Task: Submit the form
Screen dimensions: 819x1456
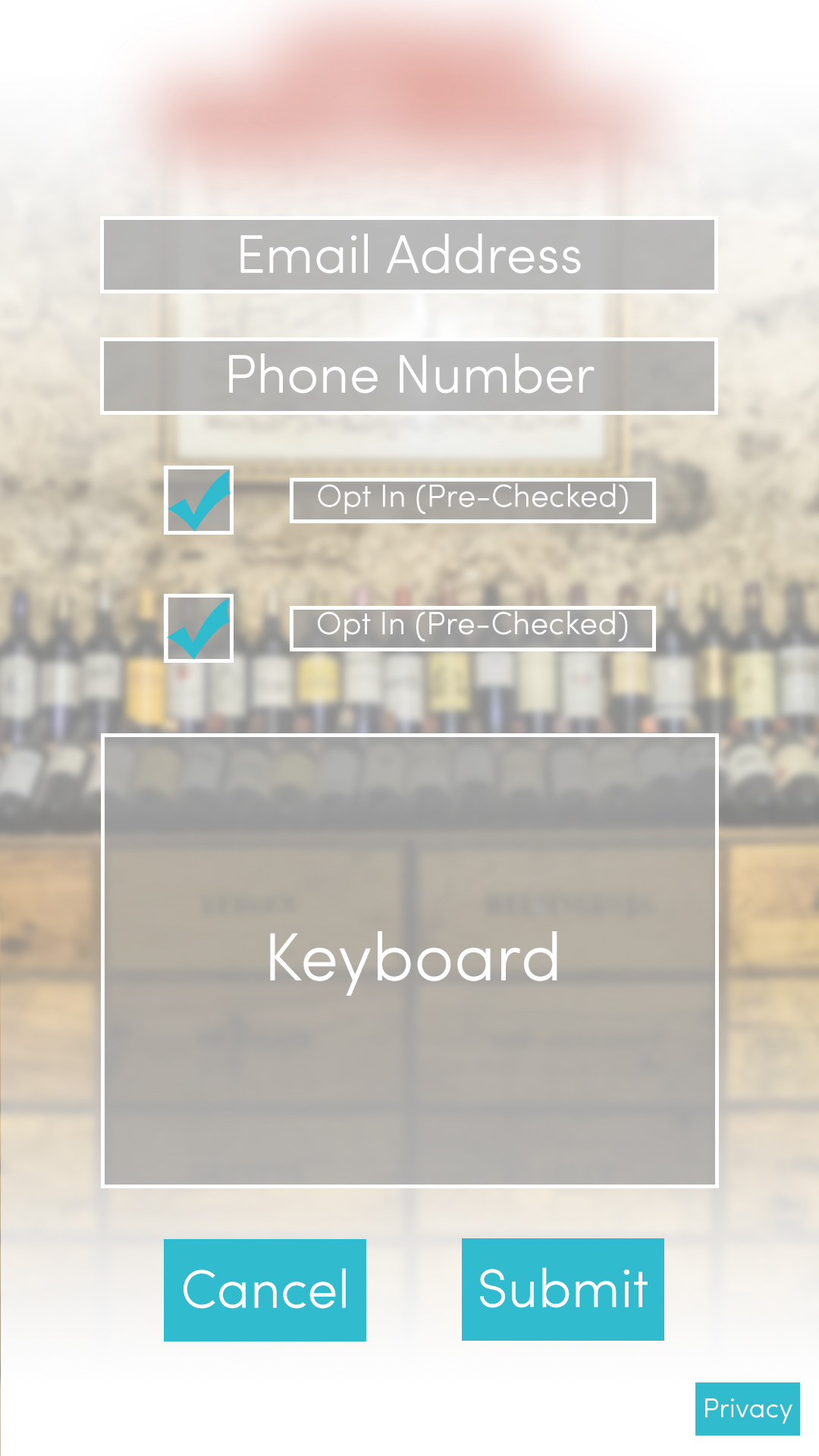Action: [x=563, y=1289]
